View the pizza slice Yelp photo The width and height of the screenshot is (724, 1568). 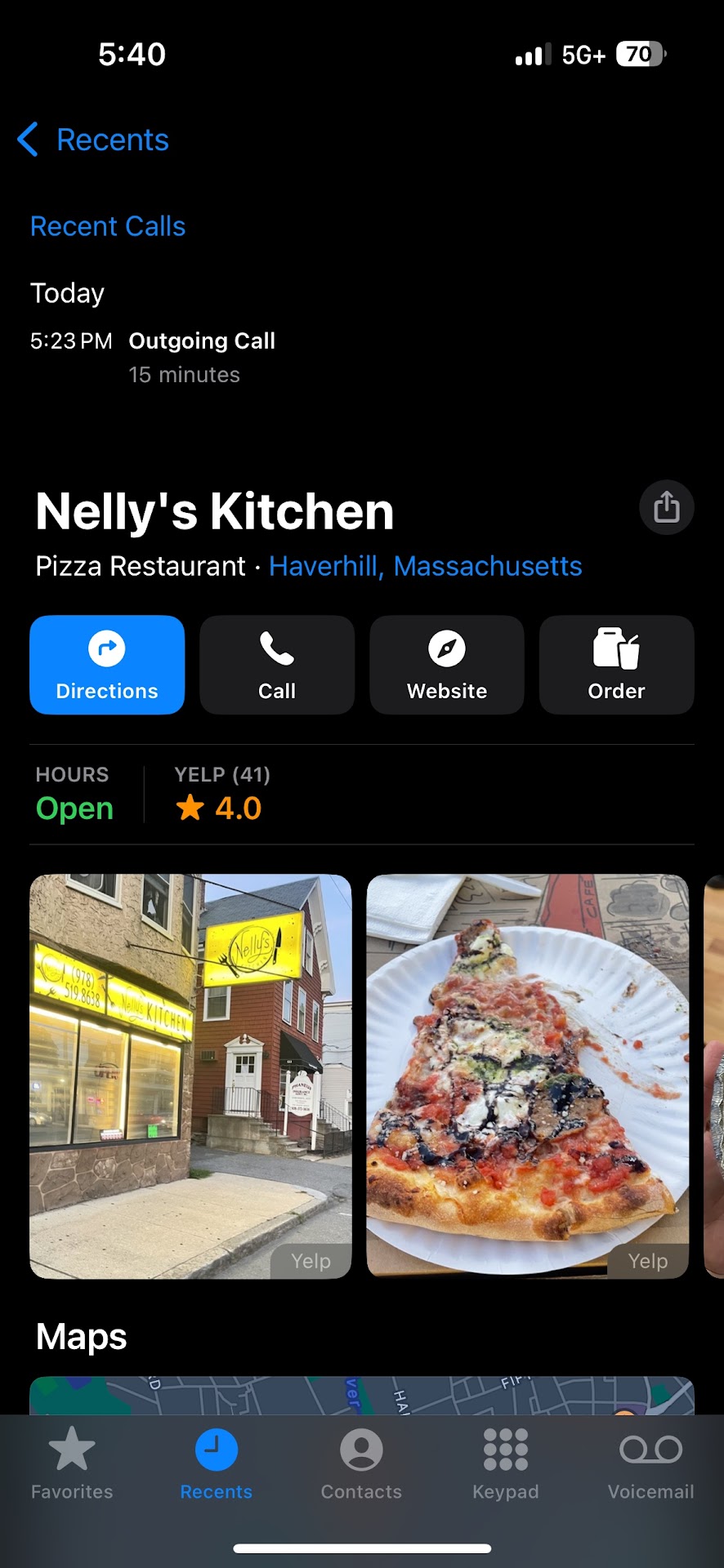528,1076
